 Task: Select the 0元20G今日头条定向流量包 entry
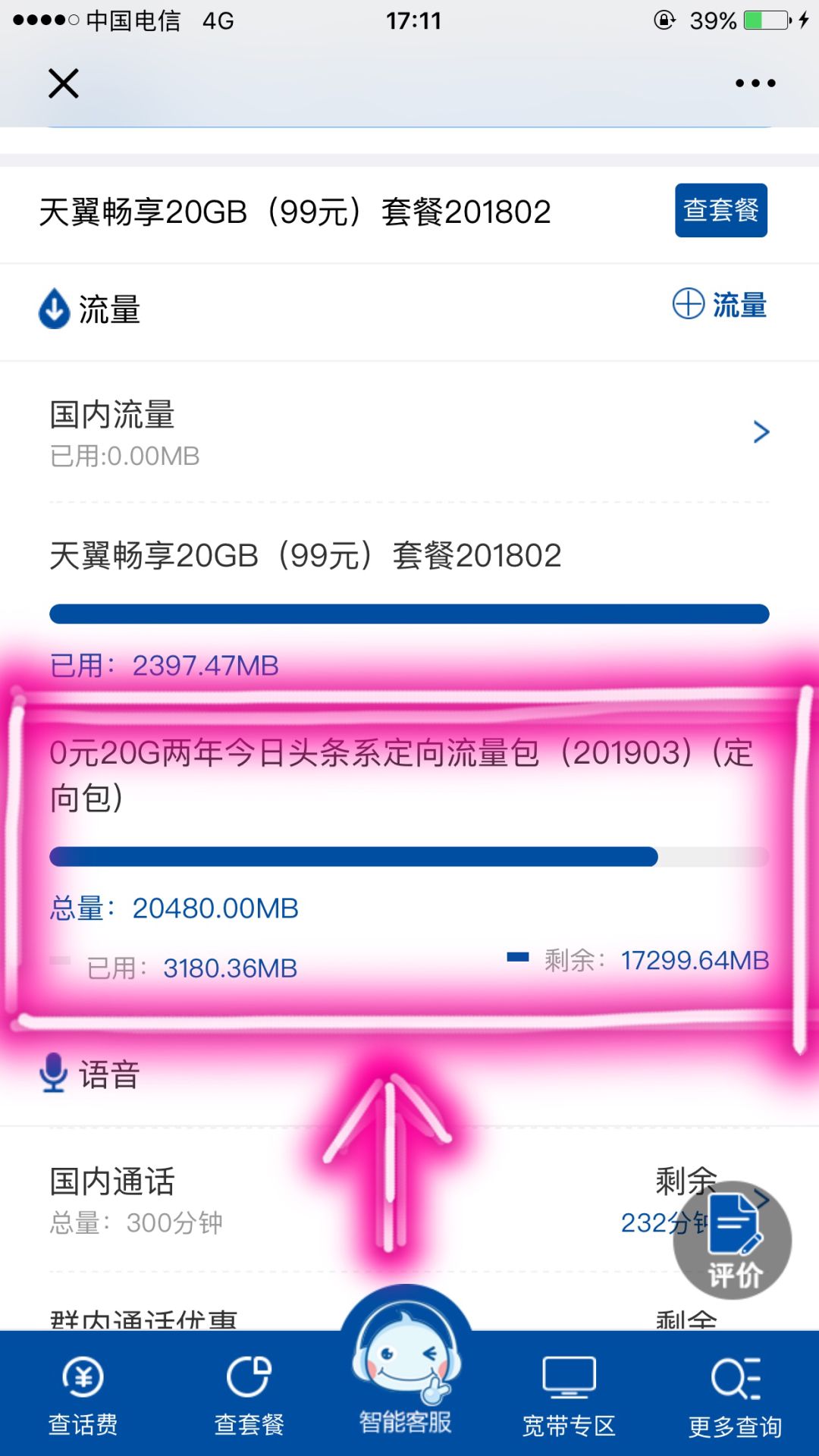point(402,773)
